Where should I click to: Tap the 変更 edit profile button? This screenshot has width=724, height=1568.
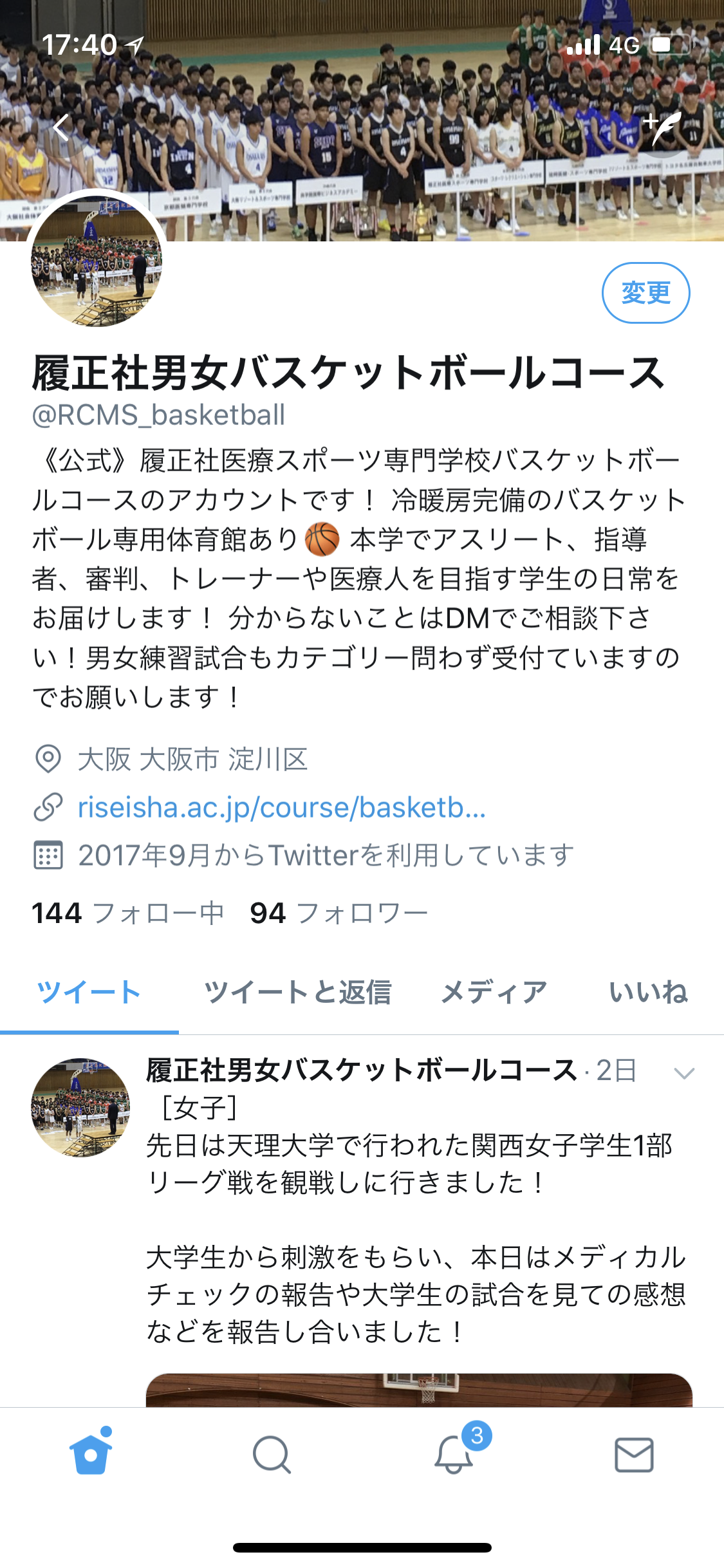(645, 293)
